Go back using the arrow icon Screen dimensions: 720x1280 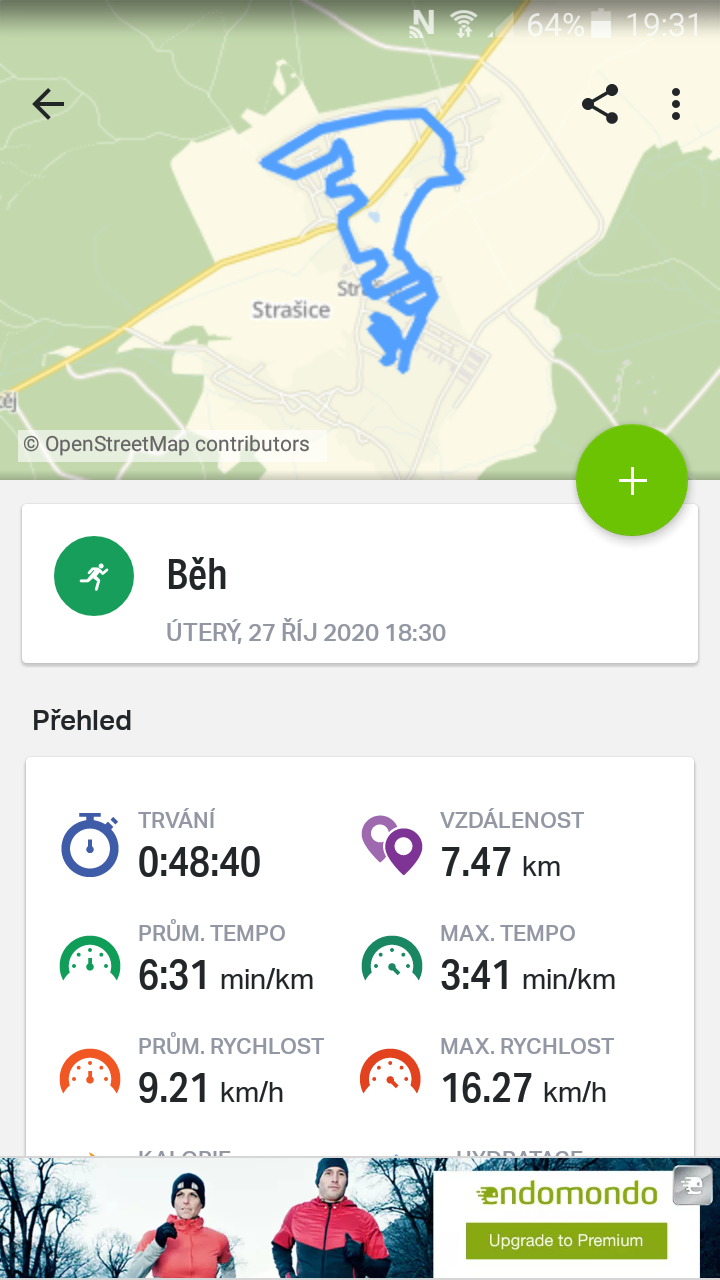point(48,104)
